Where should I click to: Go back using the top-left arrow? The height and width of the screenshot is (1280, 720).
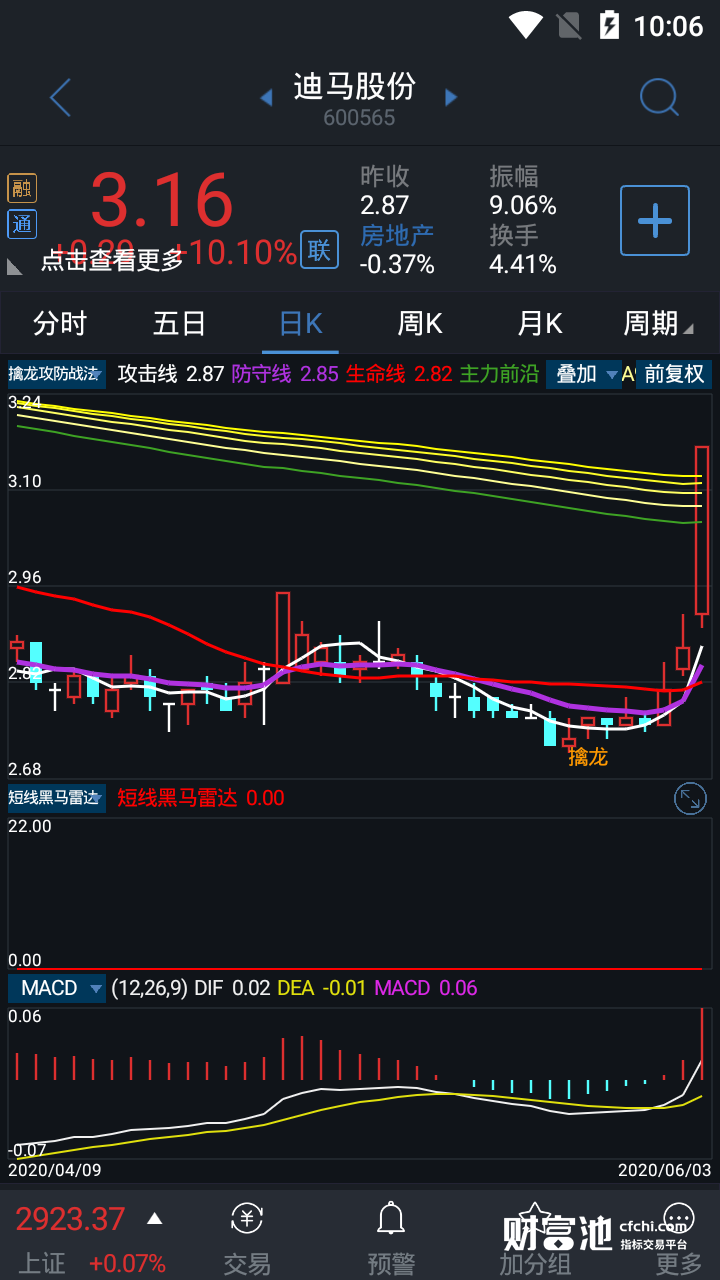tap(60, 98)
